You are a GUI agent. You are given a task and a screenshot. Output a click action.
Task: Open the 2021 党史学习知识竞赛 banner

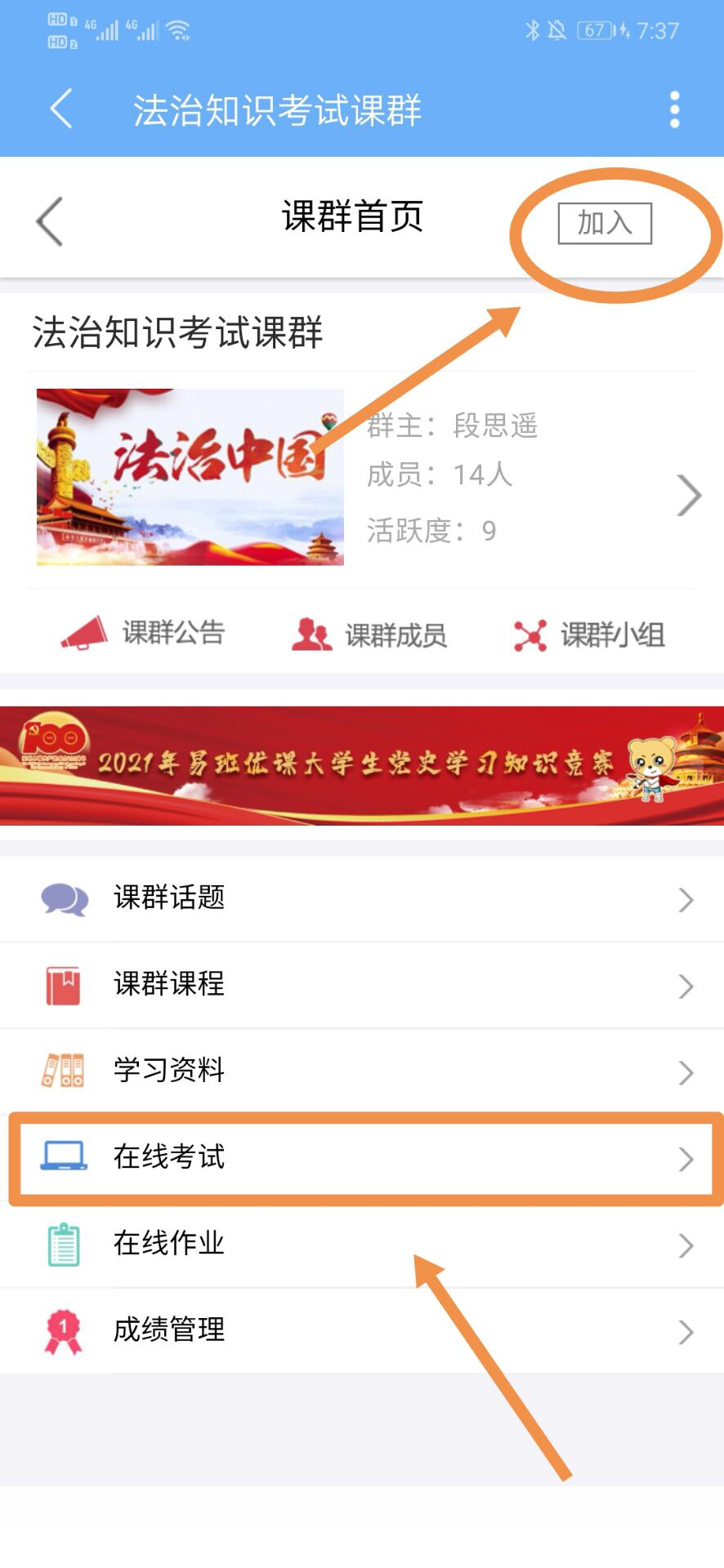pyautogui.click(x=362, y=765)
